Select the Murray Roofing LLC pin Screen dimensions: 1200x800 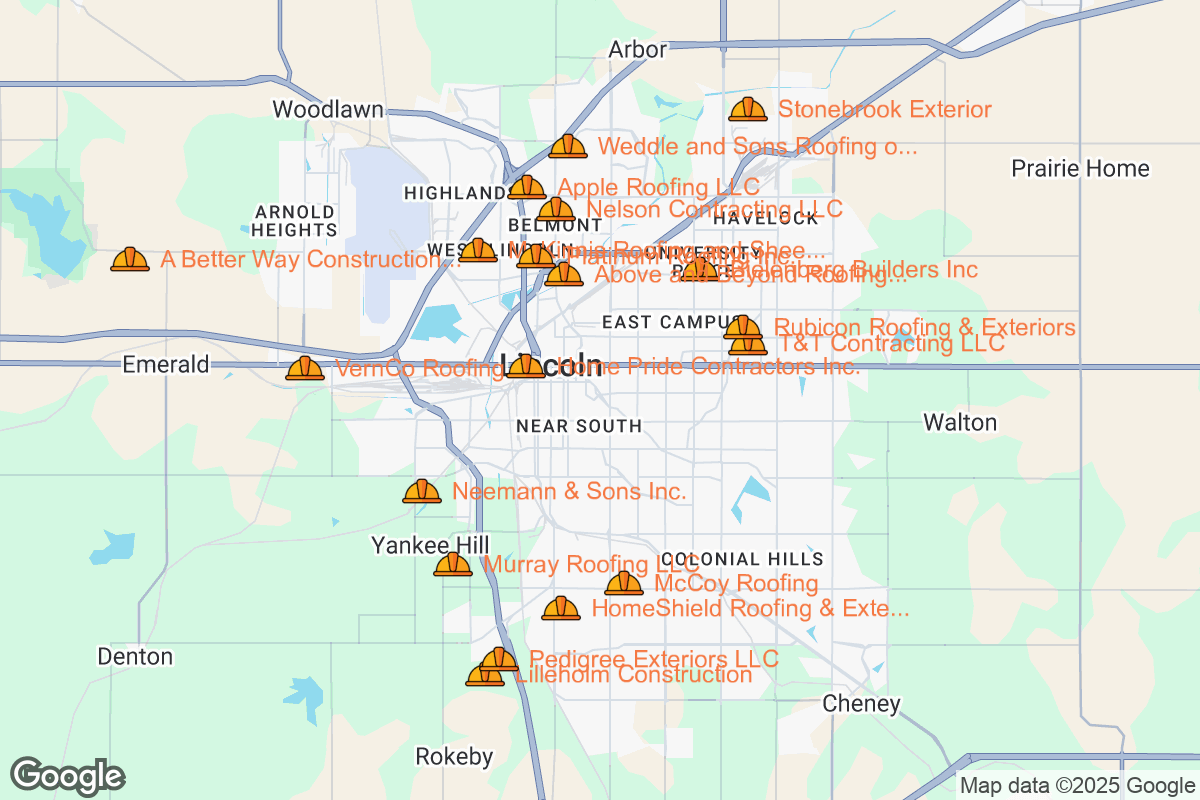(453, 565)
